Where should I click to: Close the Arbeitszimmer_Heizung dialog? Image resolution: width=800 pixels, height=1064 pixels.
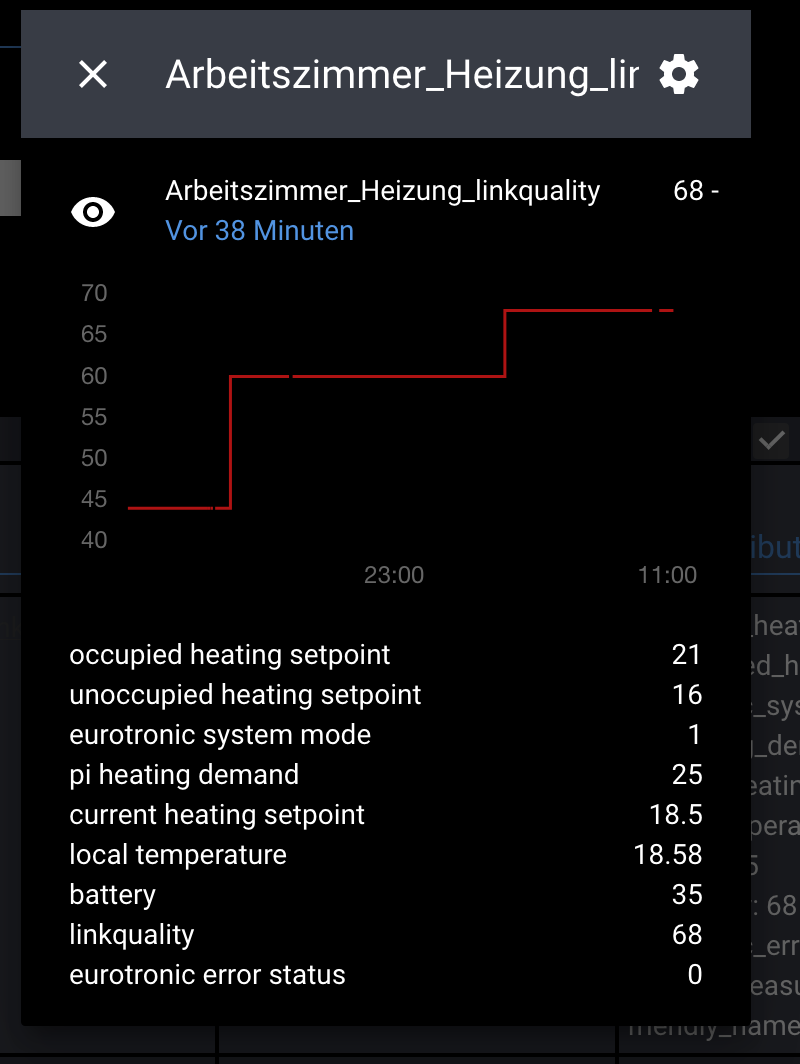[x=93, y=74]
